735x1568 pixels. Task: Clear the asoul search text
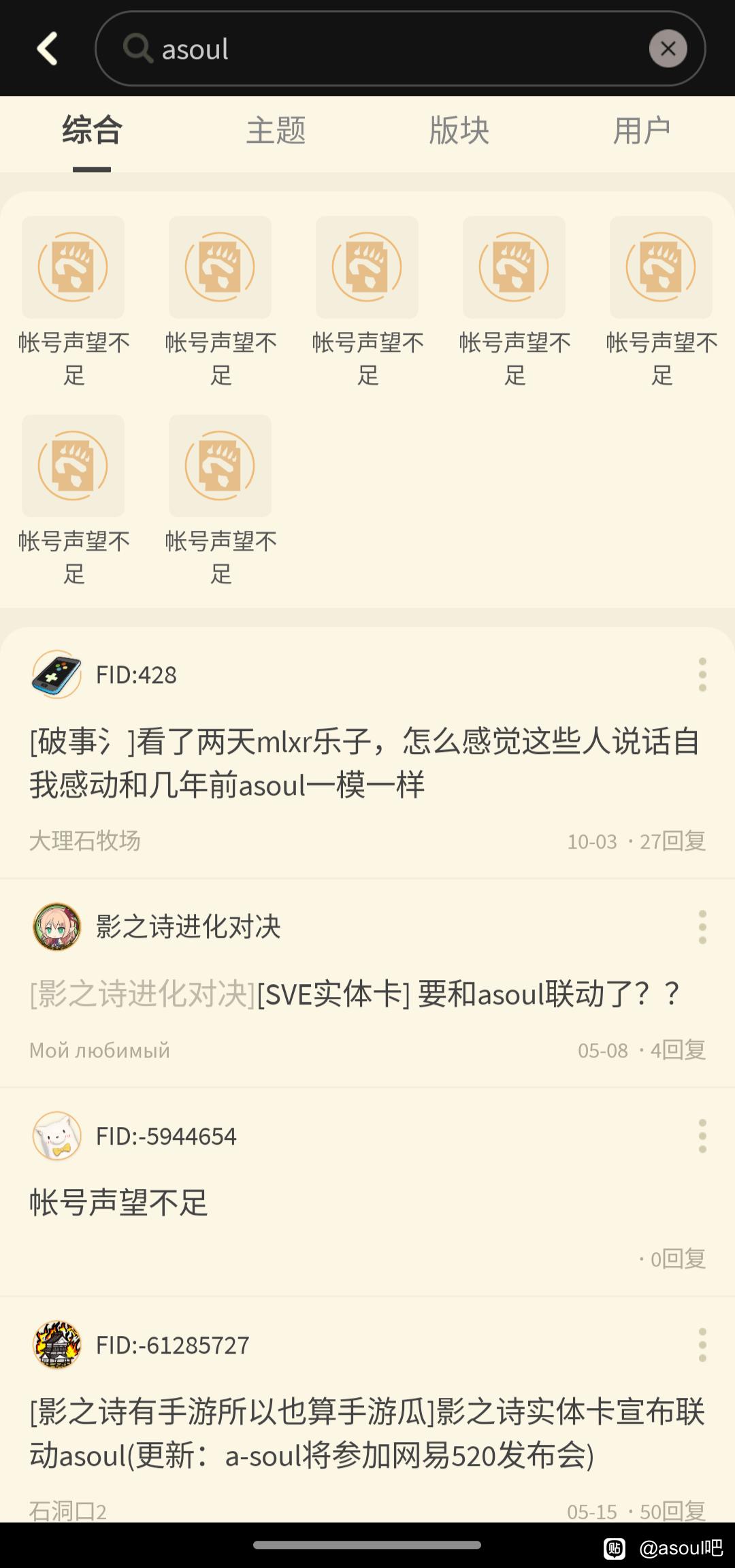[x=668, y=49]
